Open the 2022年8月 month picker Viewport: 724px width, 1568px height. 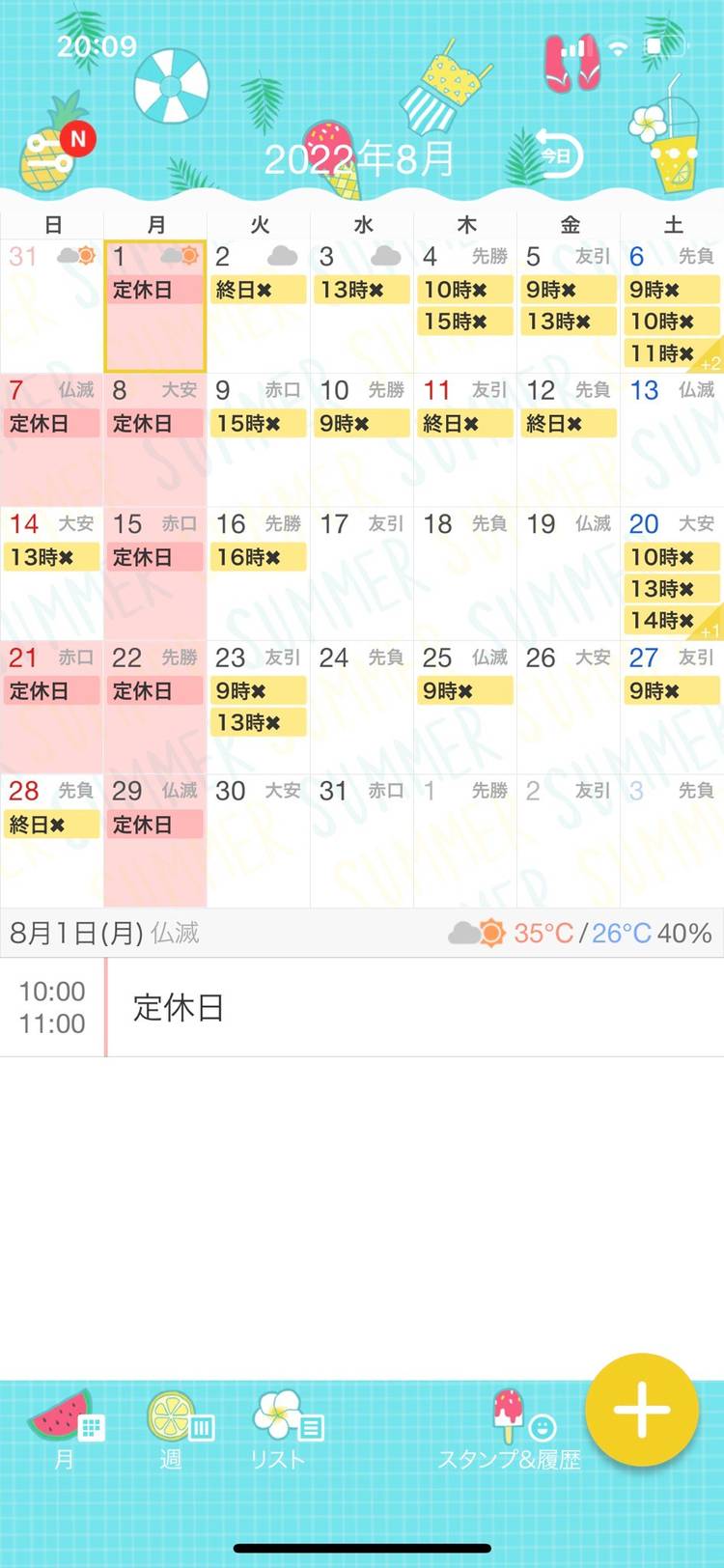click(359, 159)
